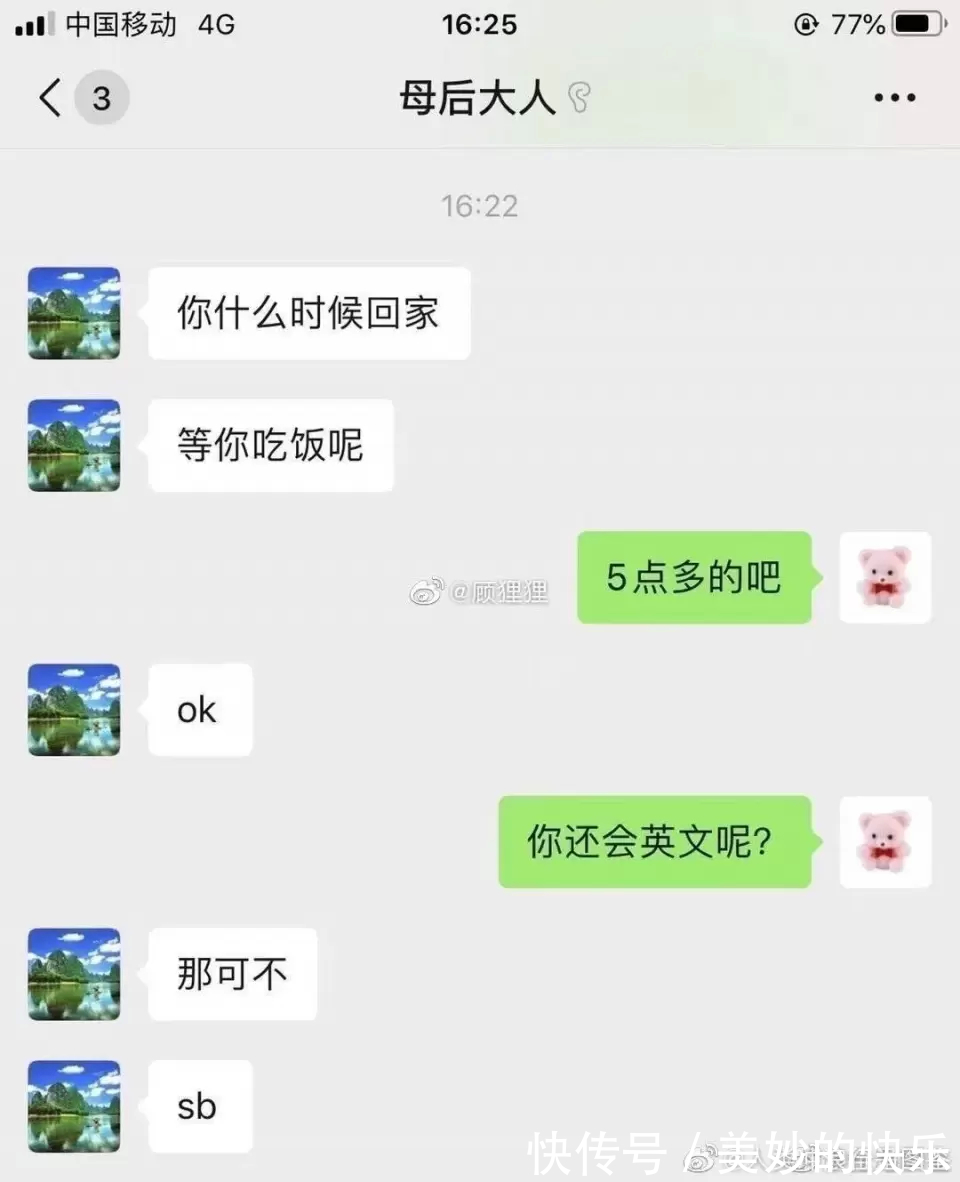Tap the unread count badge showing 3

(x=101, y=98)
